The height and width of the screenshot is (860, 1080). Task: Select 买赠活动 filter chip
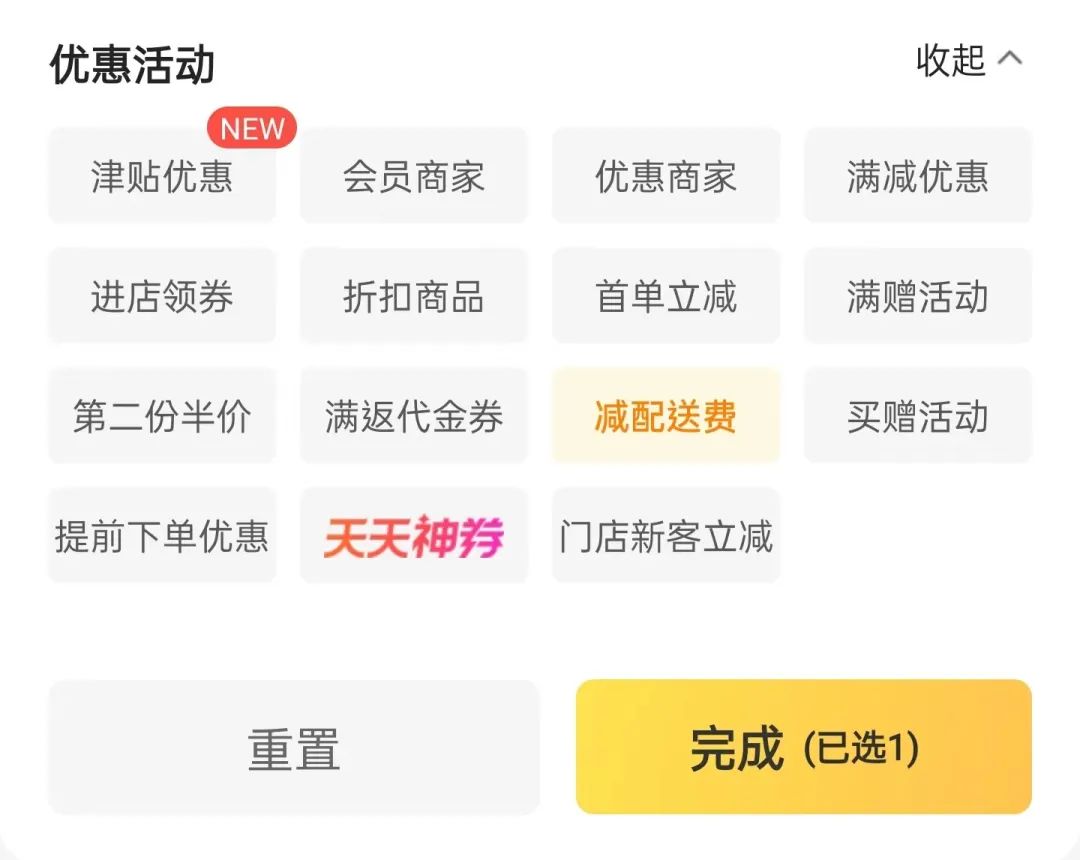(918, 417)
